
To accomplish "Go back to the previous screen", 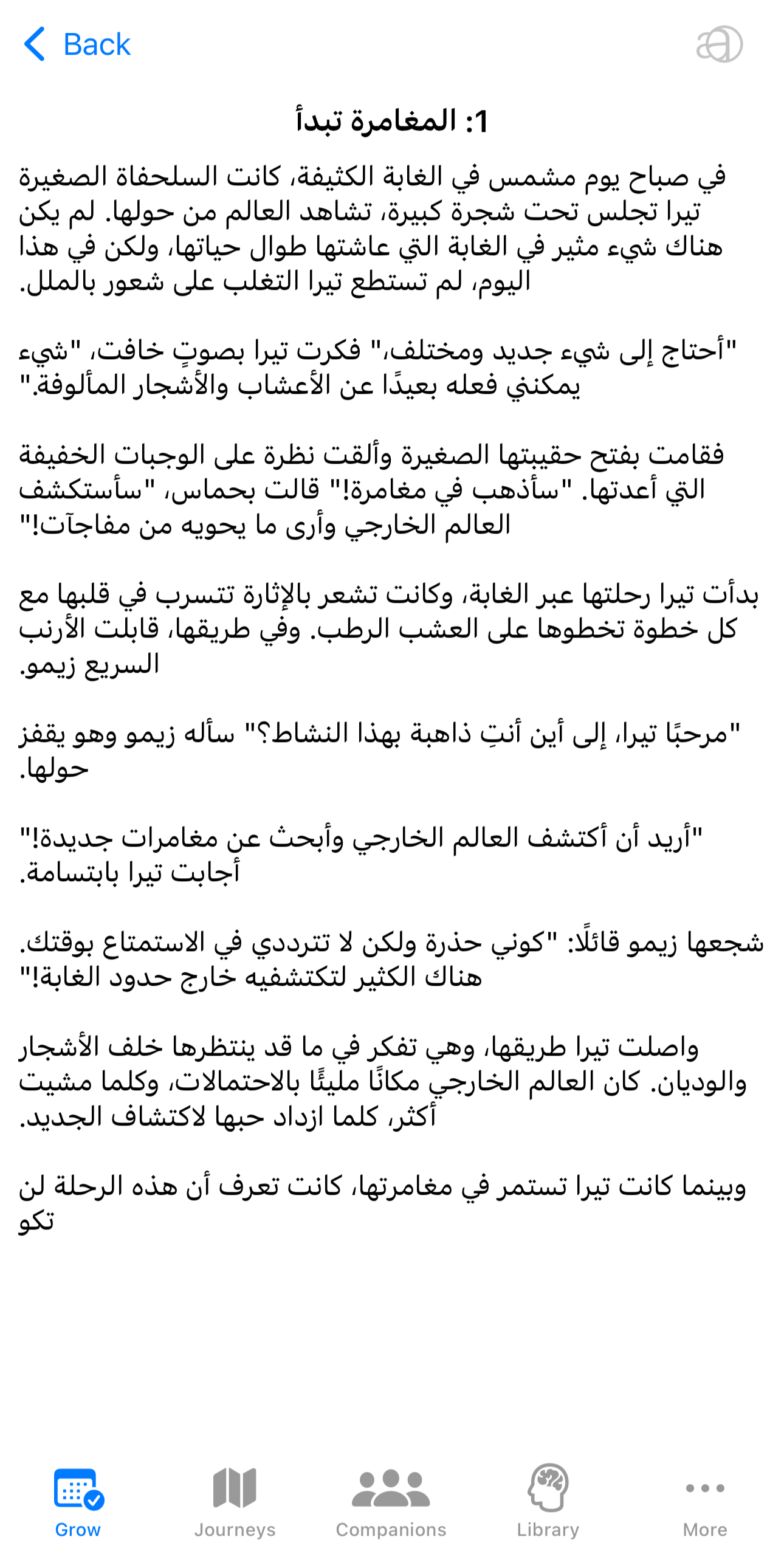I will click(77, 44).
